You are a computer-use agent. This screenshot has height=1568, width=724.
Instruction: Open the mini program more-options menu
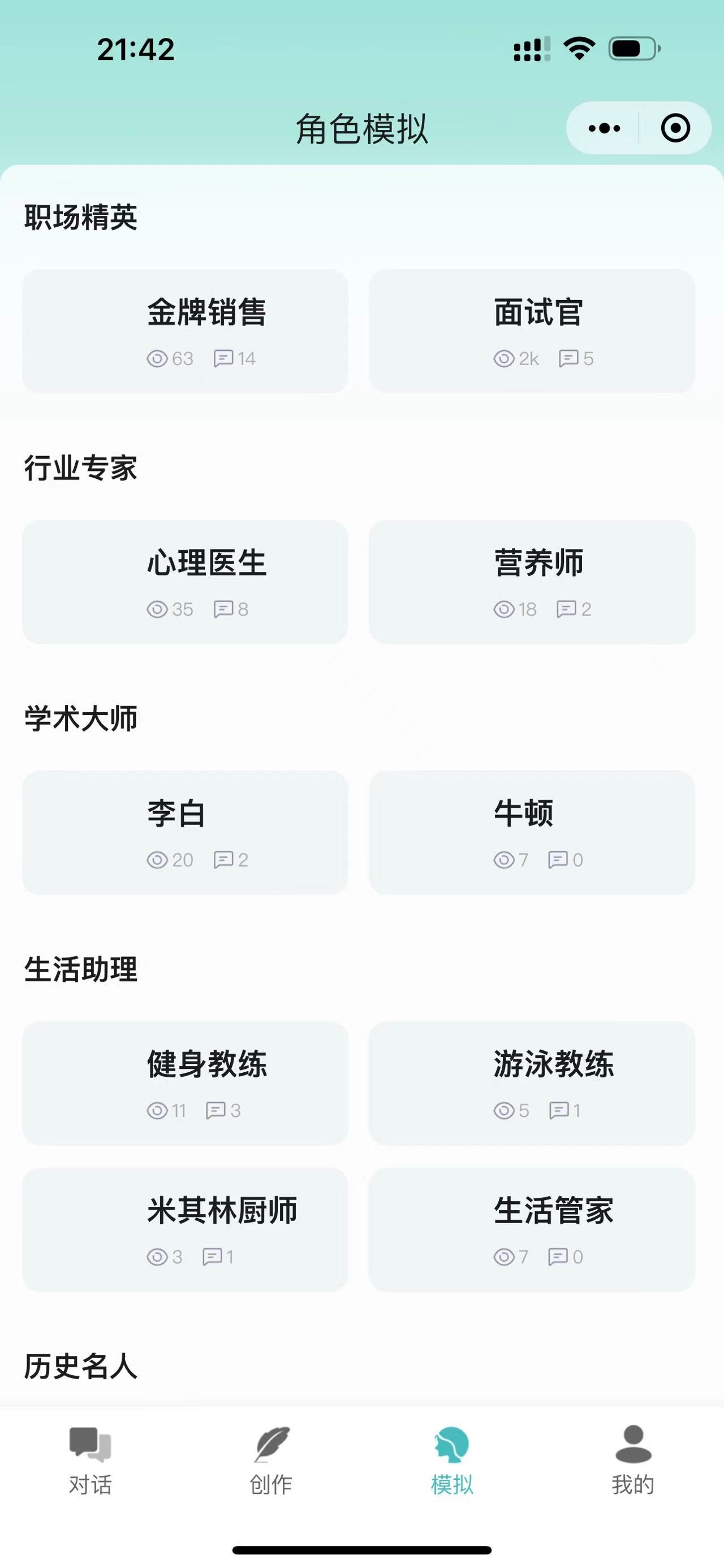tap(604, 128)
